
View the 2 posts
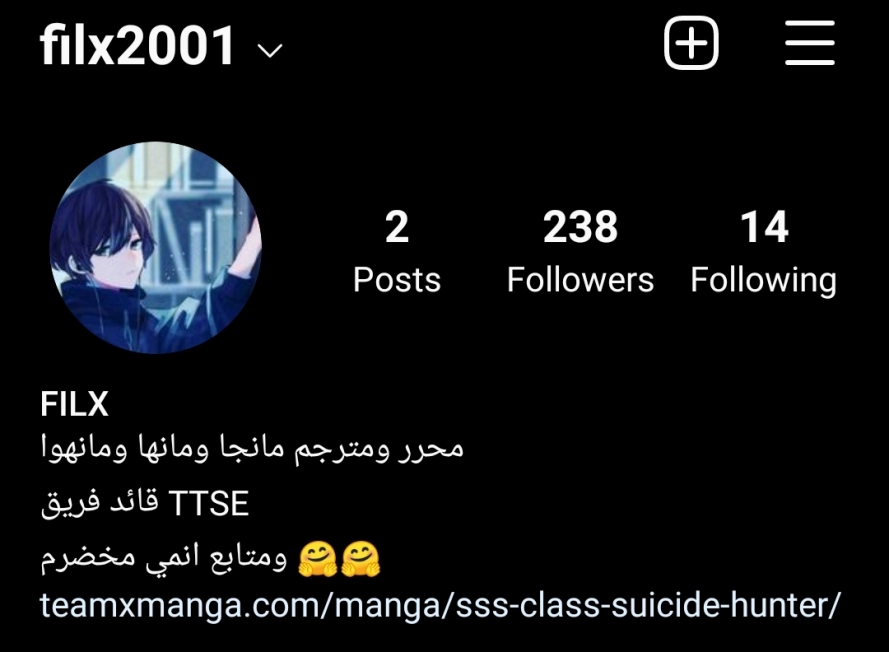click(x=396, y=251)
